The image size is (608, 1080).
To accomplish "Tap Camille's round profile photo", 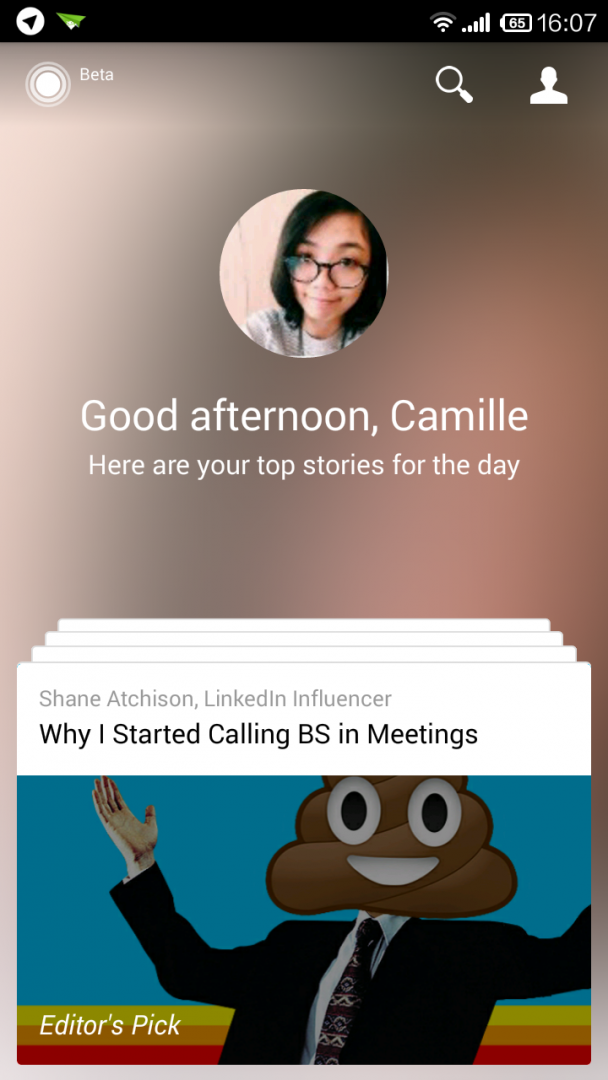I will click(x=303, y=273).
